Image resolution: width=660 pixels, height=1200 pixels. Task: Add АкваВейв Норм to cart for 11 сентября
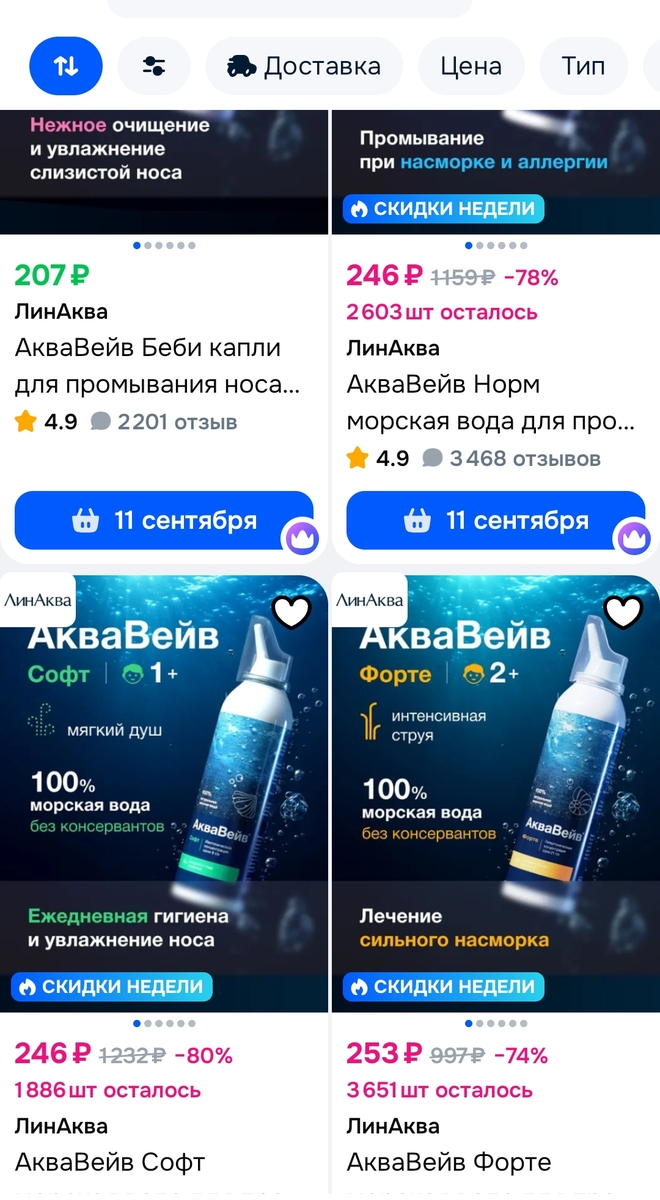pyautogui.click(x=496, y=520)
